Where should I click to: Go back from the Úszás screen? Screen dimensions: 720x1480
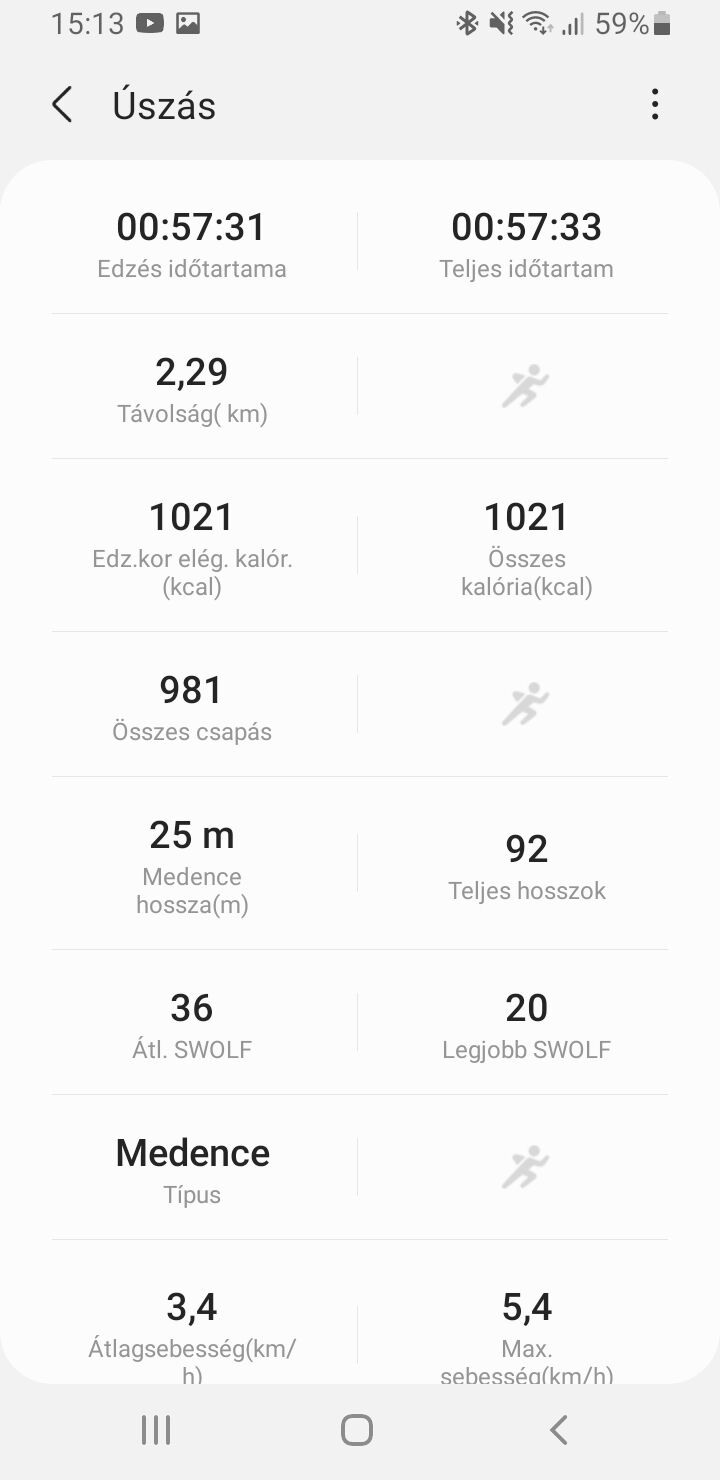(x=62, y=105)
